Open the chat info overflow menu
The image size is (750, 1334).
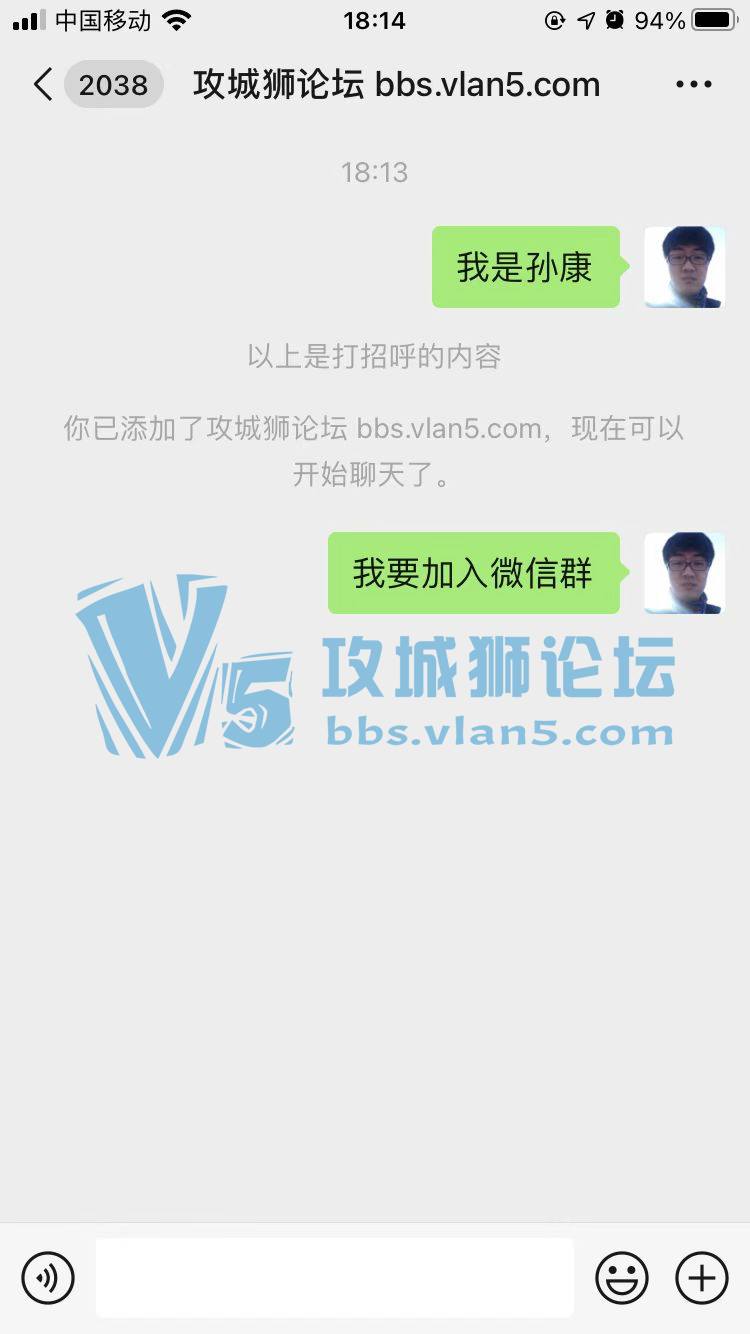[x=693, y=85]
